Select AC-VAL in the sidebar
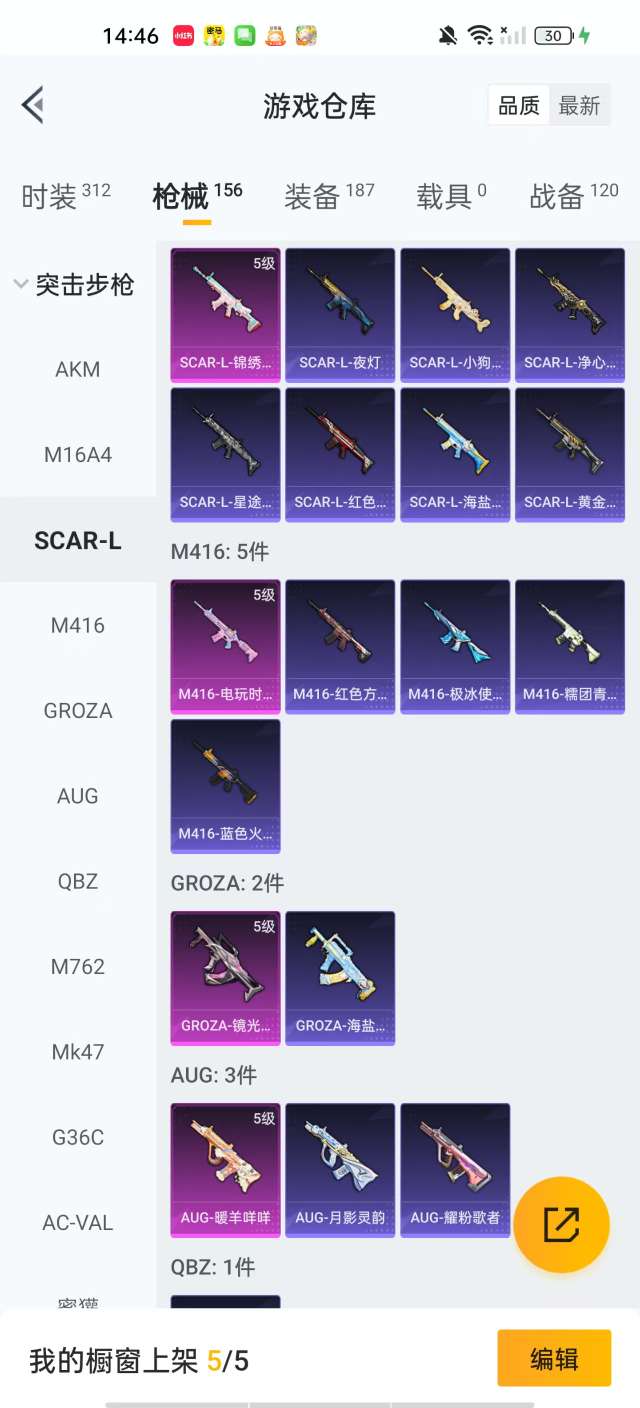 (78, 1223)
